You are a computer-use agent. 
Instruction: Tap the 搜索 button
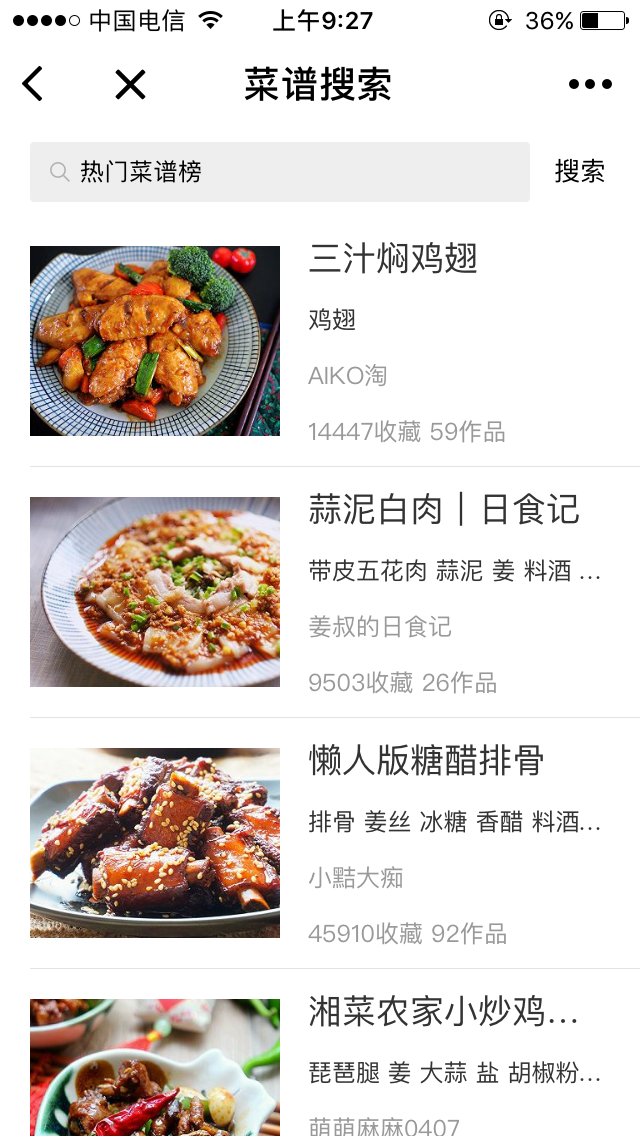point(580,172)
